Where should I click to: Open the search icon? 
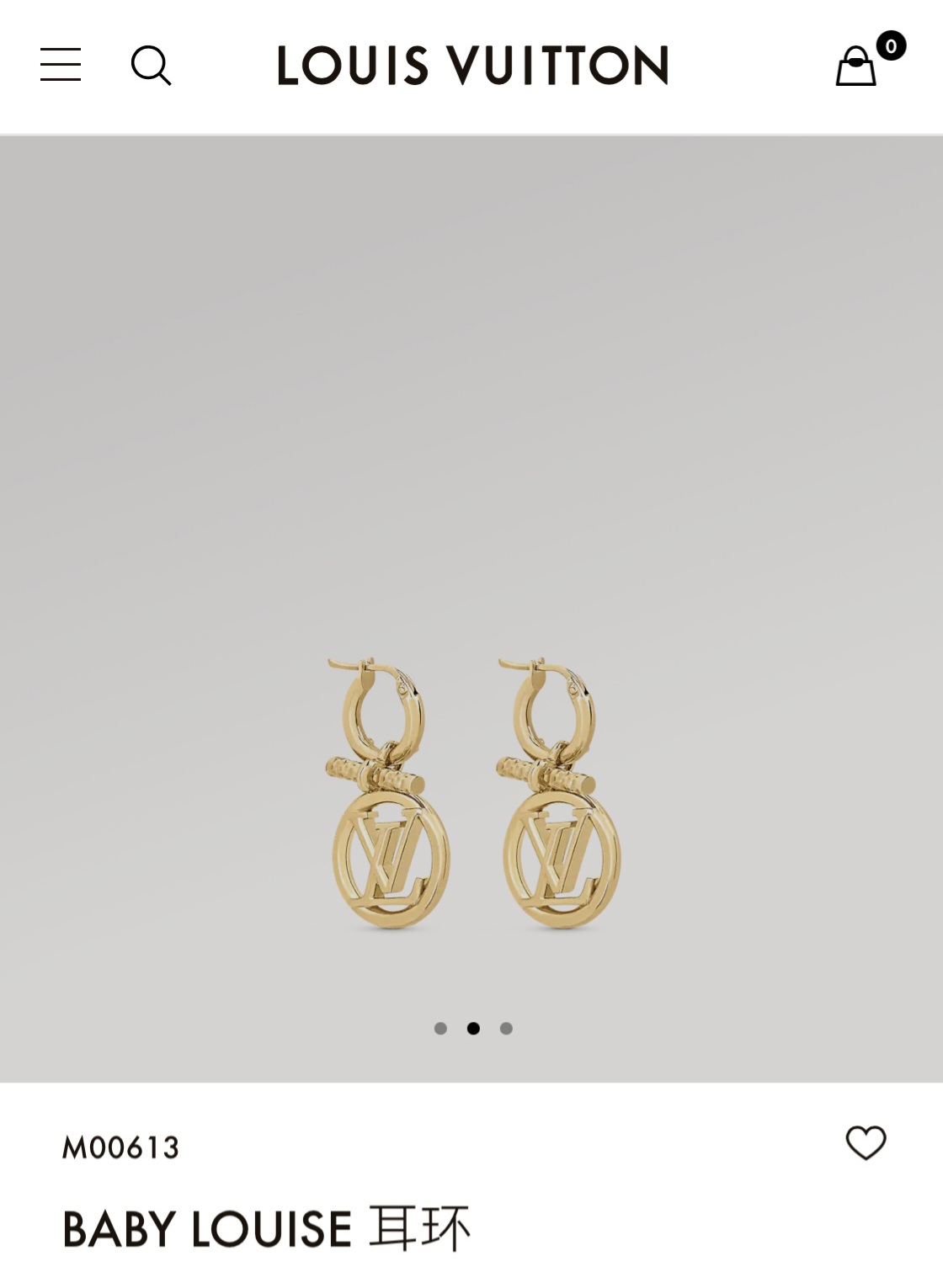151,65
